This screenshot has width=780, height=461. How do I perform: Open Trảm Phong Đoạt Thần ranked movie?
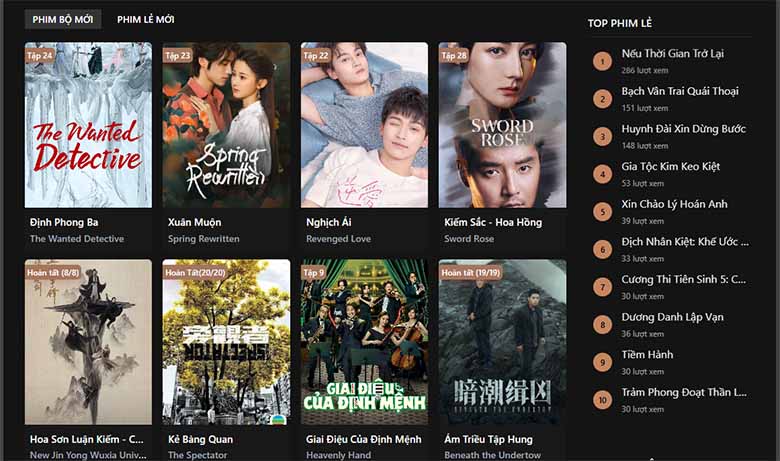(x=683, y=392)
